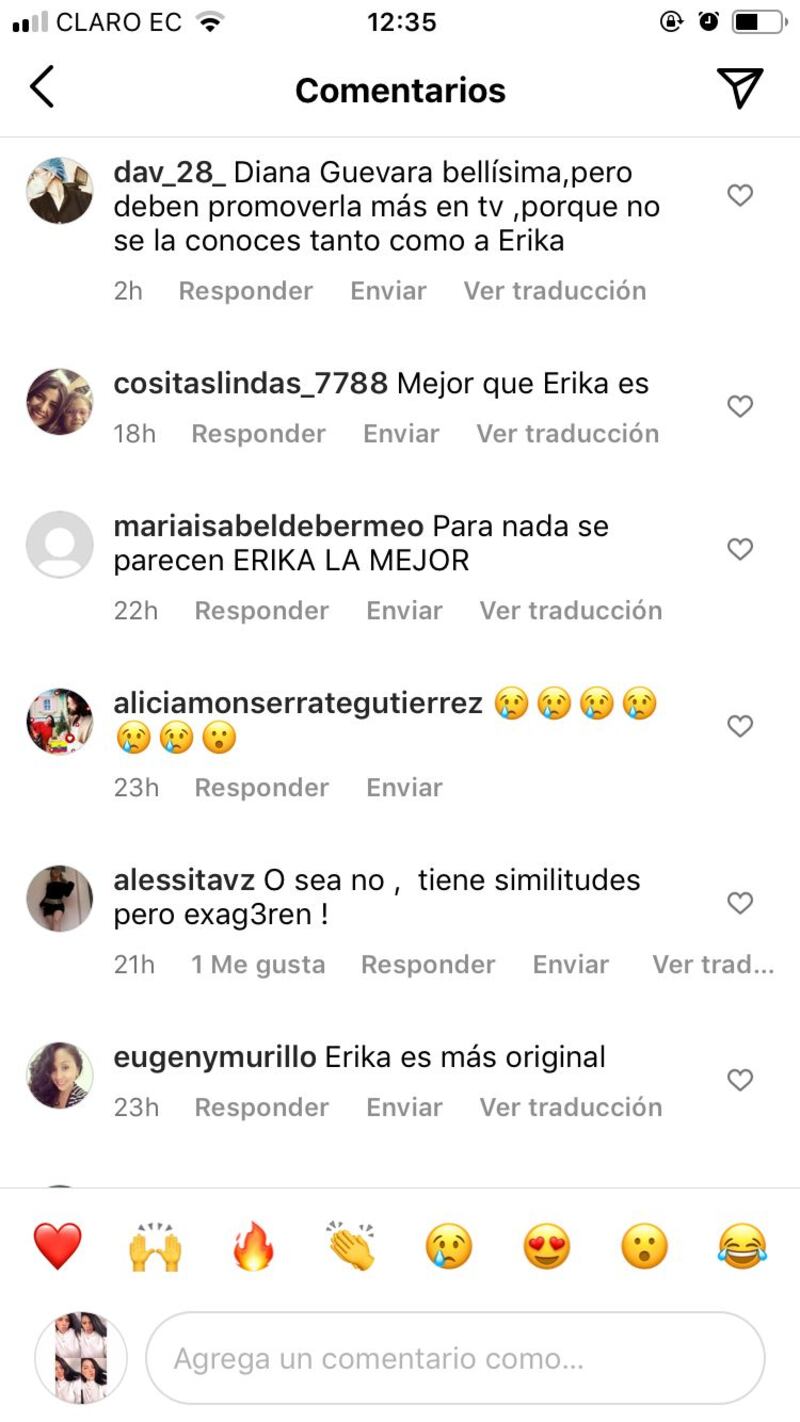
Task: Like cositaslindas_7788's comment
Action: point(739,407)
